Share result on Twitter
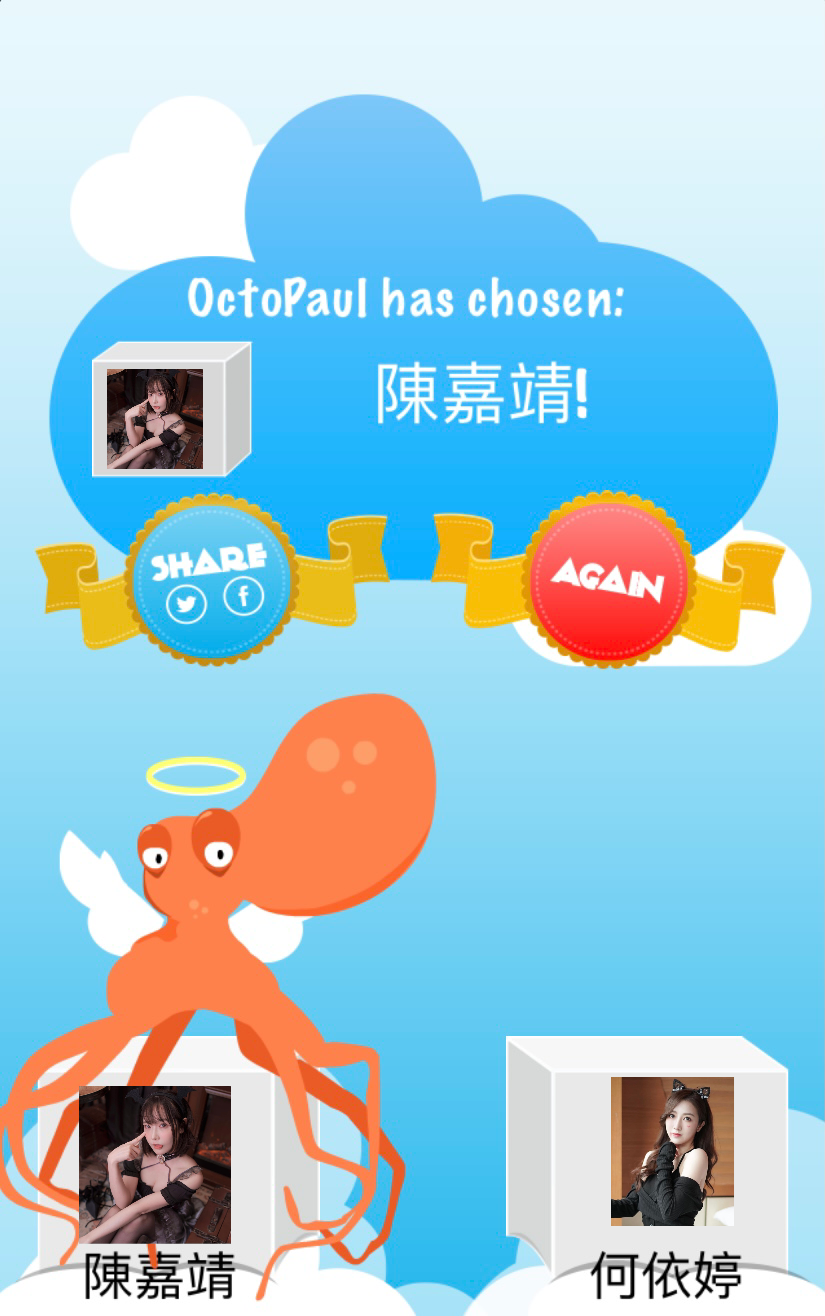 pos(186,602)
